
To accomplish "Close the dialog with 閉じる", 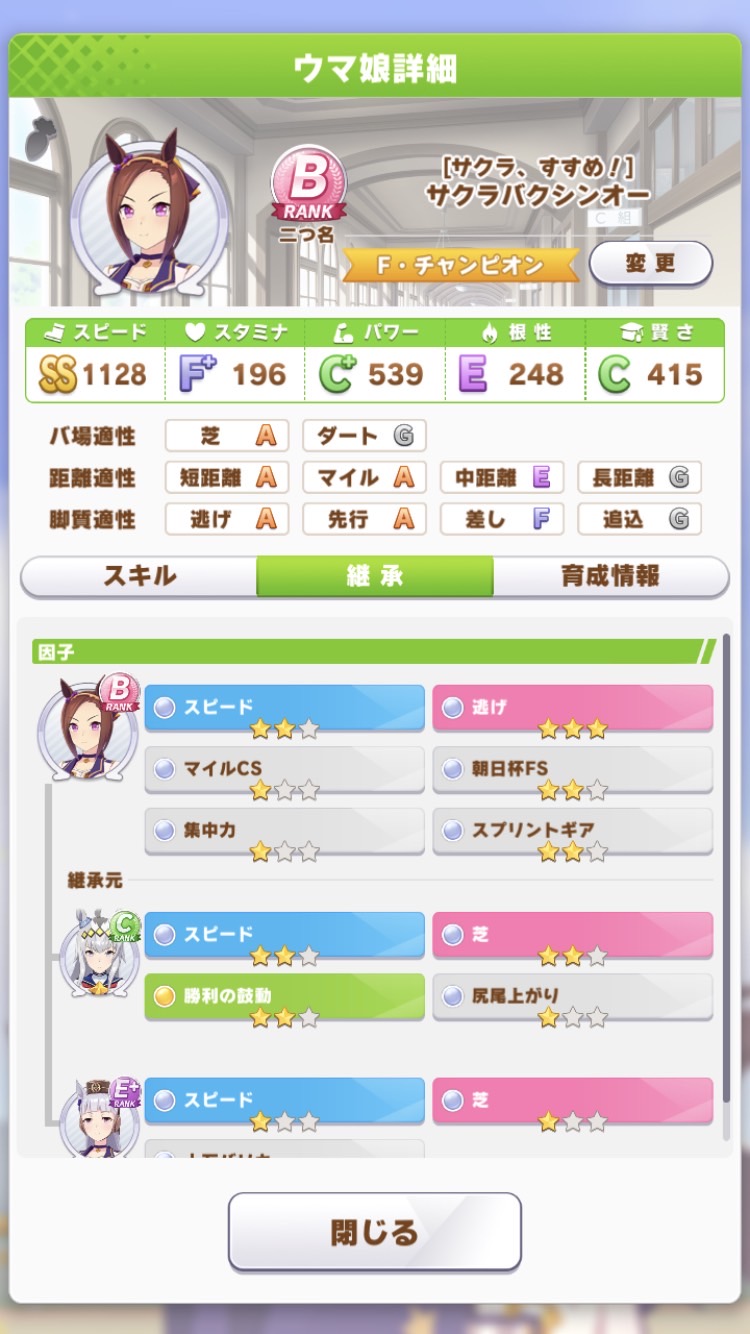I will 374,1231.
